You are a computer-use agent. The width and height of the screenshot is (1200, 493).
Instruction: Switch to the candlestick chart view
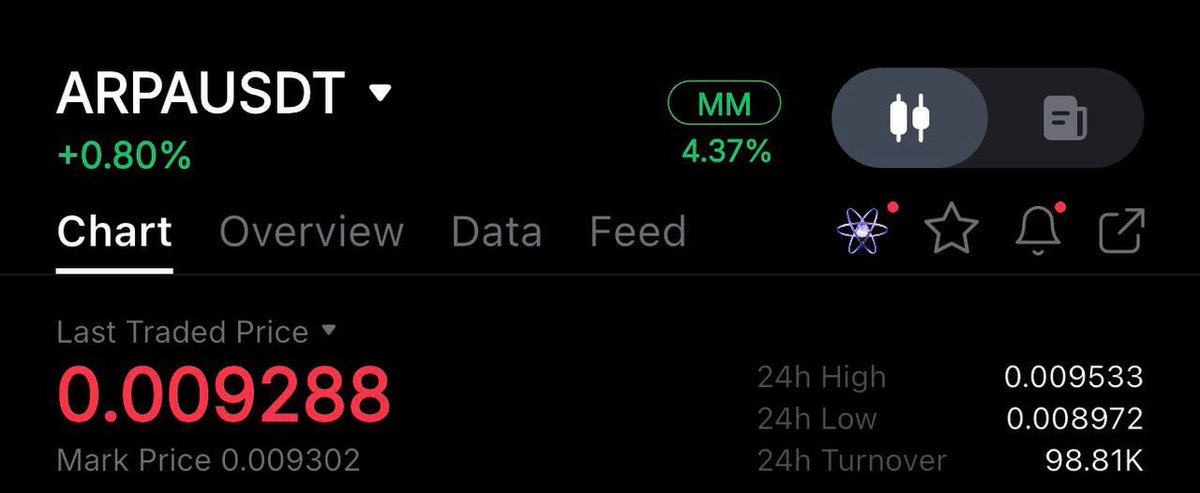point(910,117)
